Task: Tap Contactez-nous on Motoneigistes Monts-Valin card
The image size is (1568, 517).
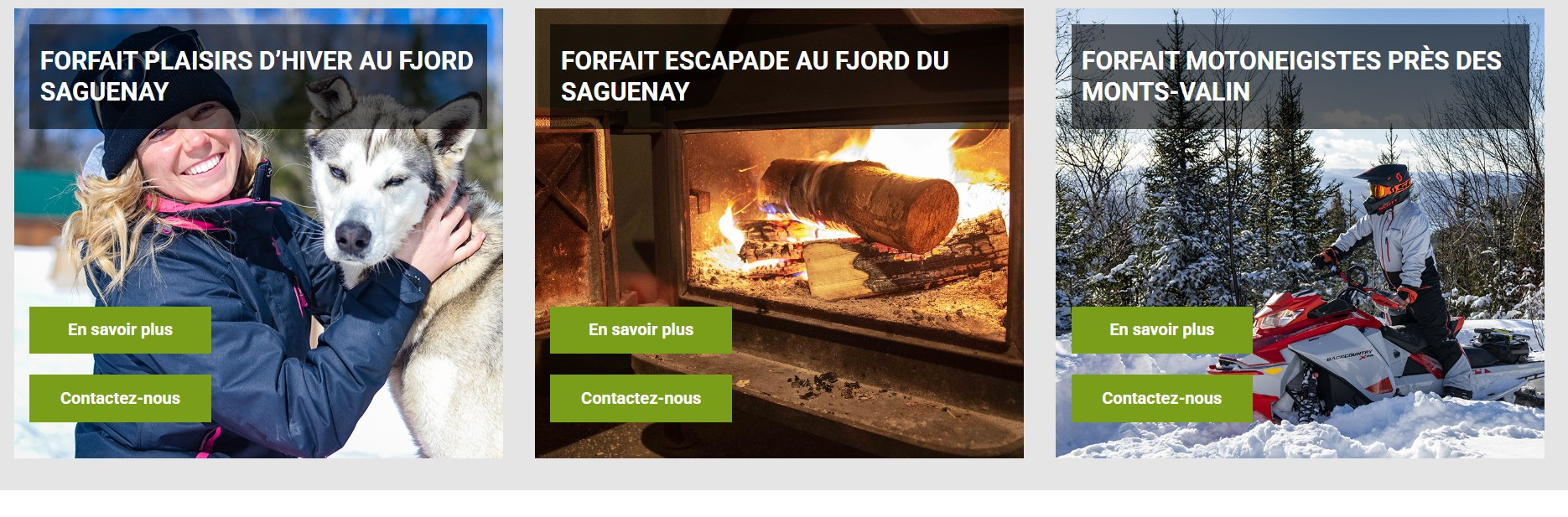Action: 1161,399
